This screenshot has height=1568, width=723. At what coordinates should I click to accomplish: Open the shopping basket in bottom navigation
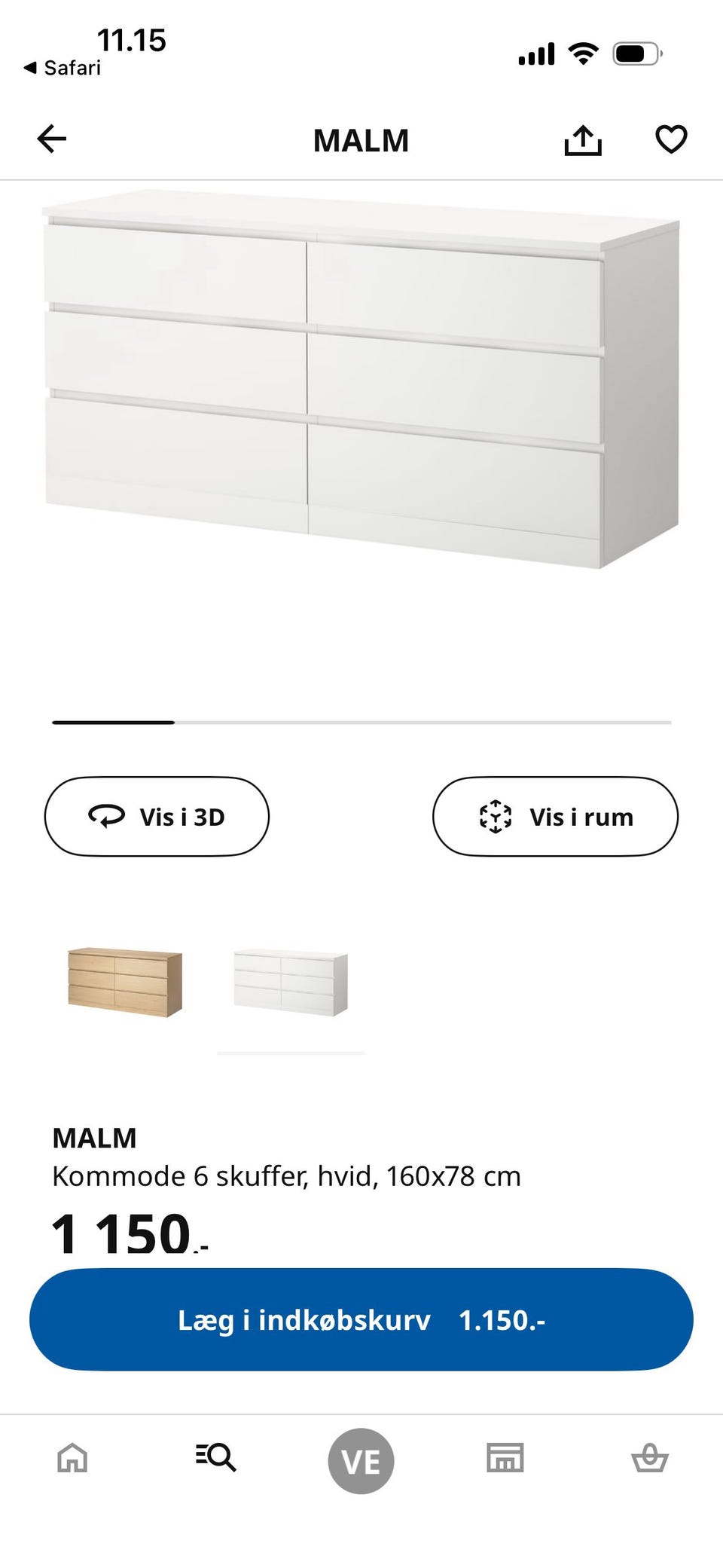pos(651,1459)
